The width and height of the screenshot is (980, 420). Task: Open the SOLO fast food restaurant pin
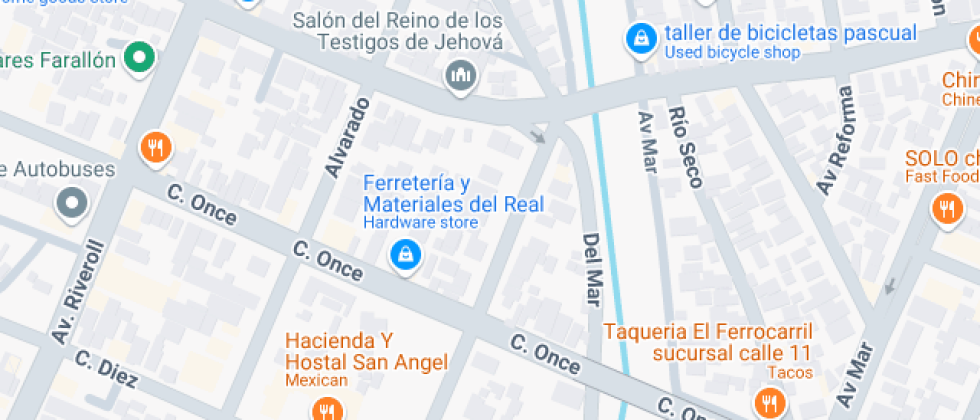pos(948,209)
